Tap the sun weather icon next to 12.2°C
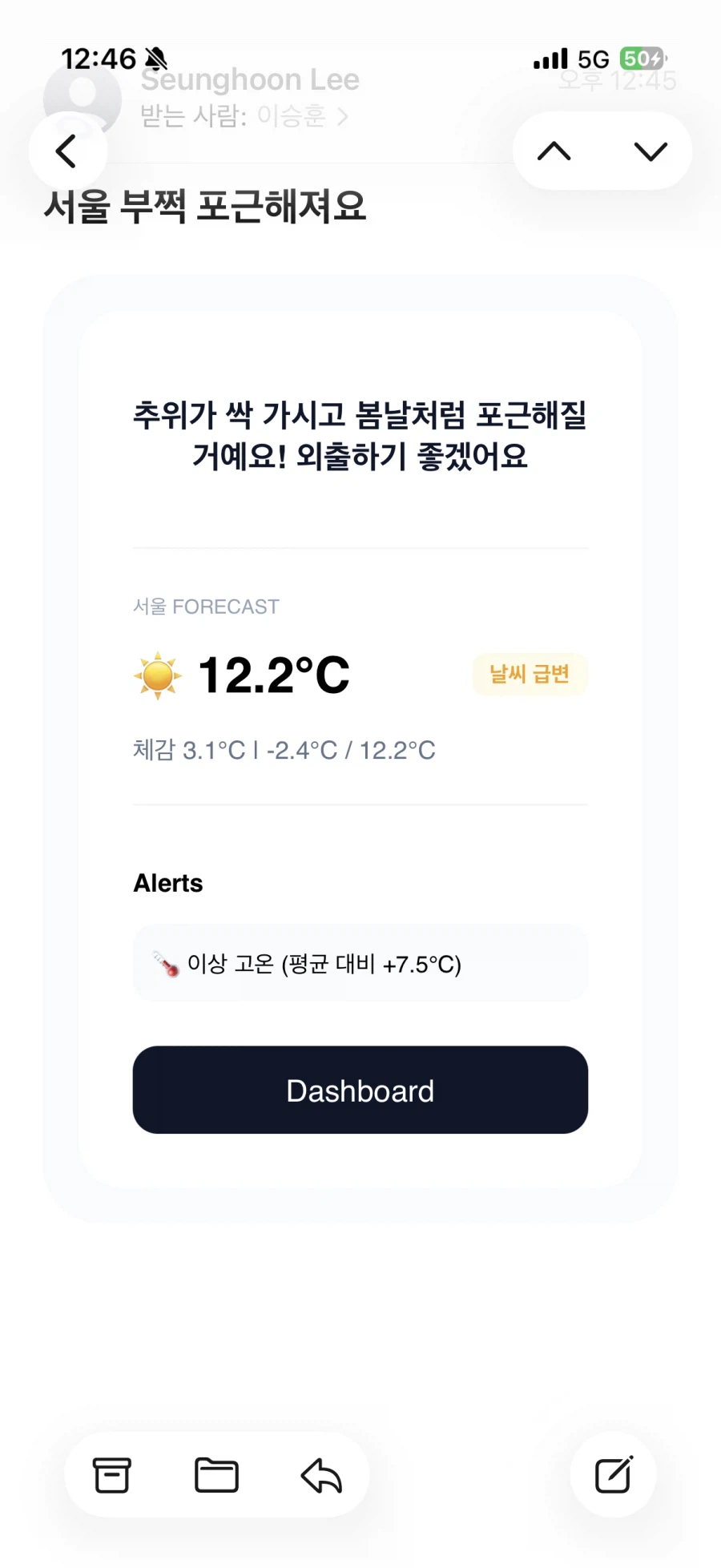Screen dimensions: 721x1568 [157, 675]
